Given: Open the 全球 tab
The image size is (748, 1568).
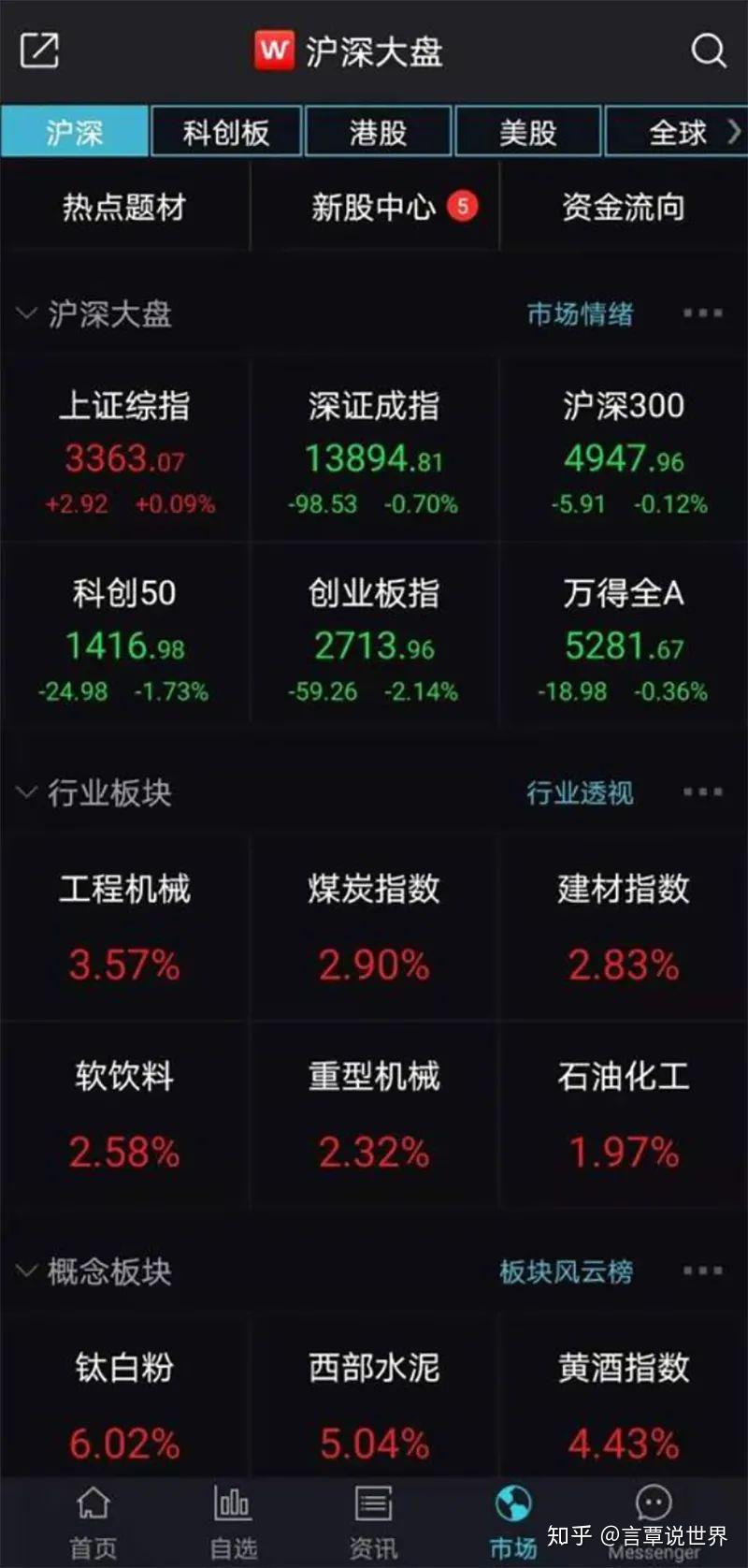Looking at the screenshot, I should [x=678, y=132].
